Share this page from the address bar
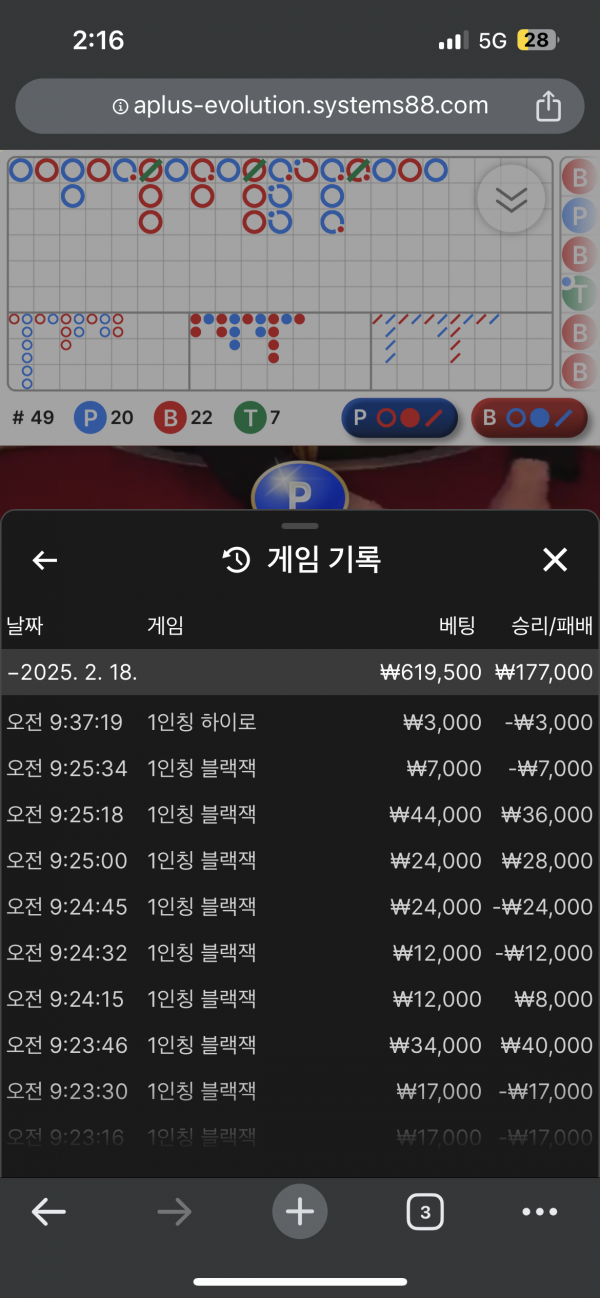The height and width of the screenshot is (1298, 600). 548,106
